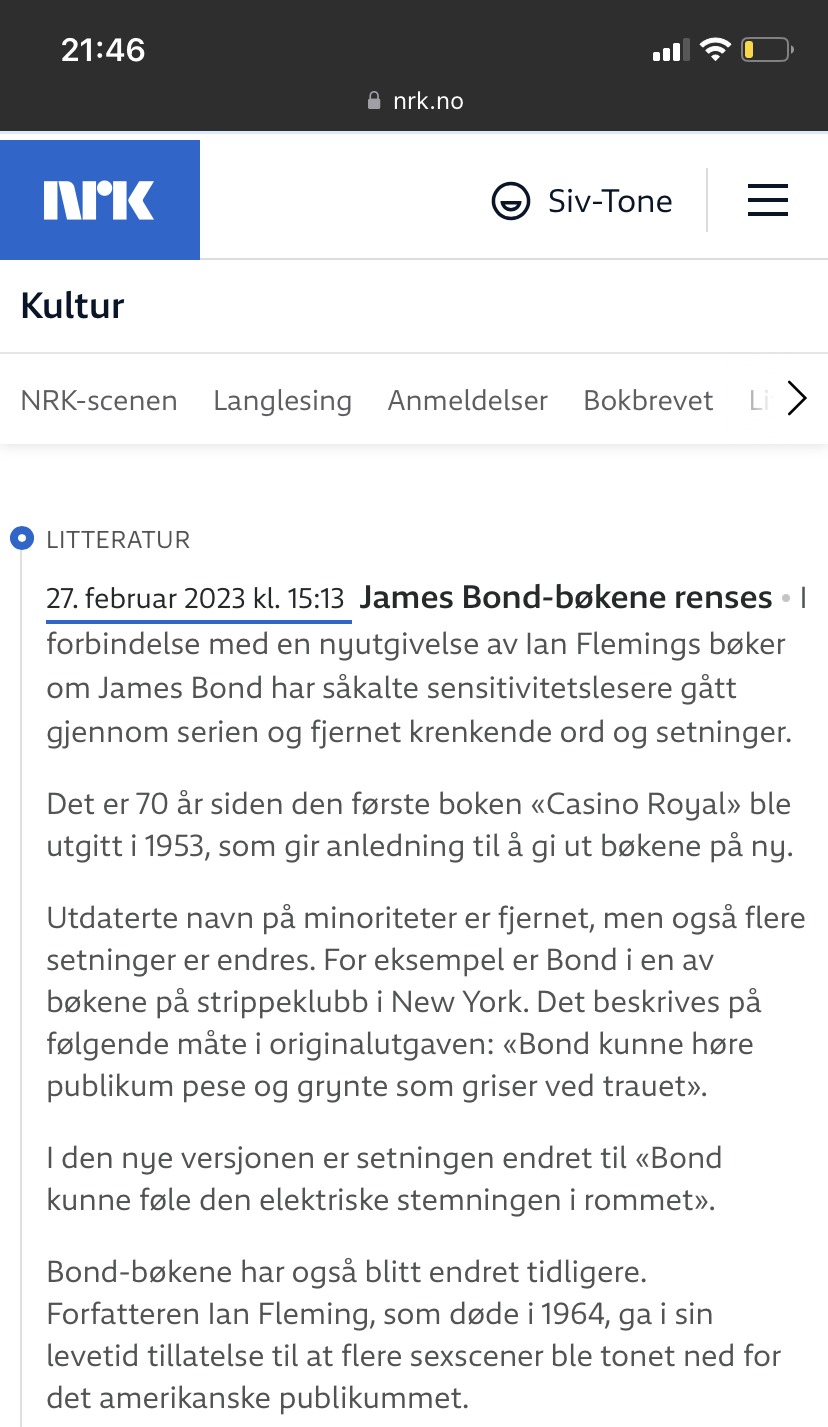
Task: Go to the Kultur section
Action: pyautogui.click(x=72, y=305)
